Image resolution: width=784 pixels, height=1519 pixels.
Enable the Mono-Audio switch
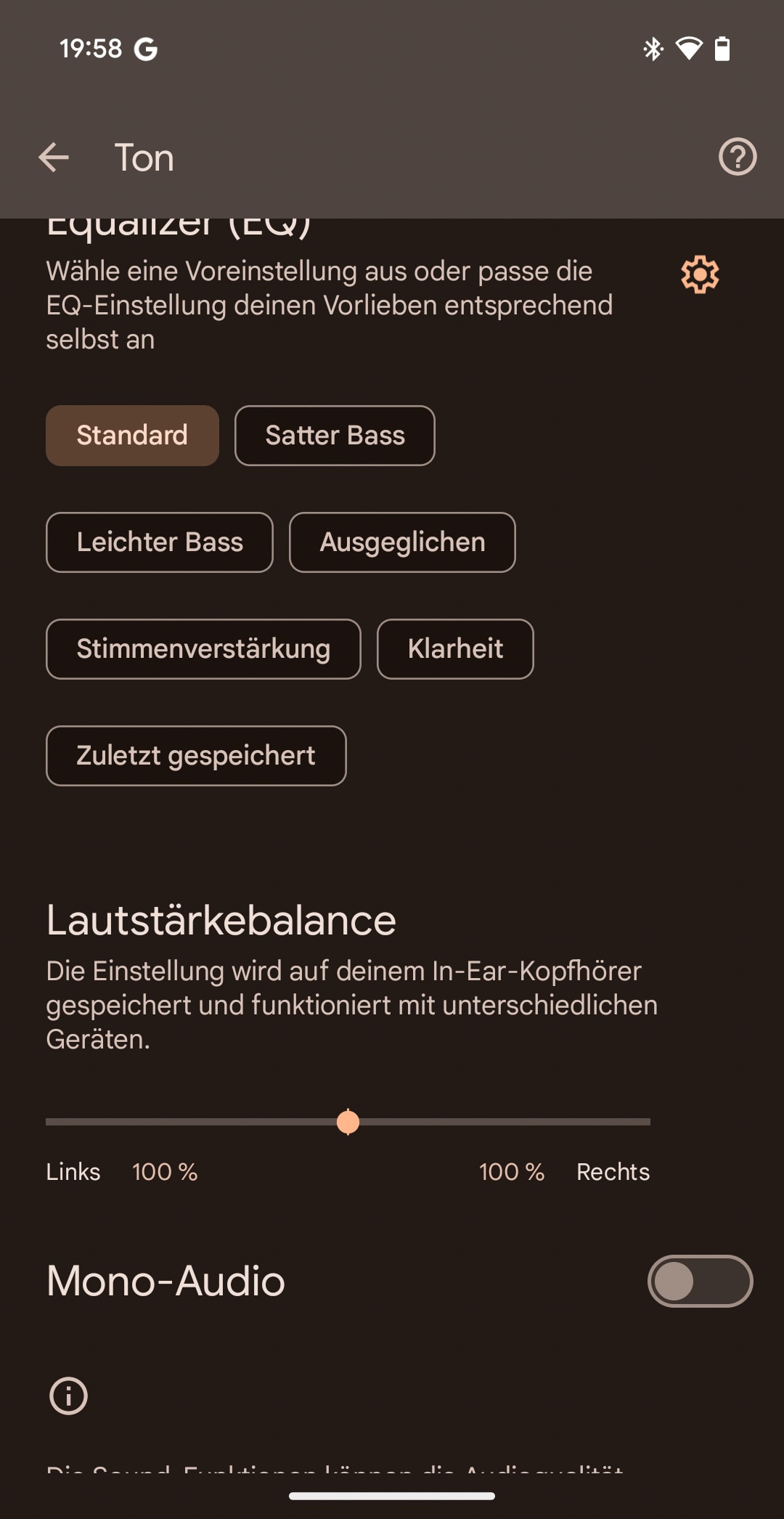(x=699, y=1281)
